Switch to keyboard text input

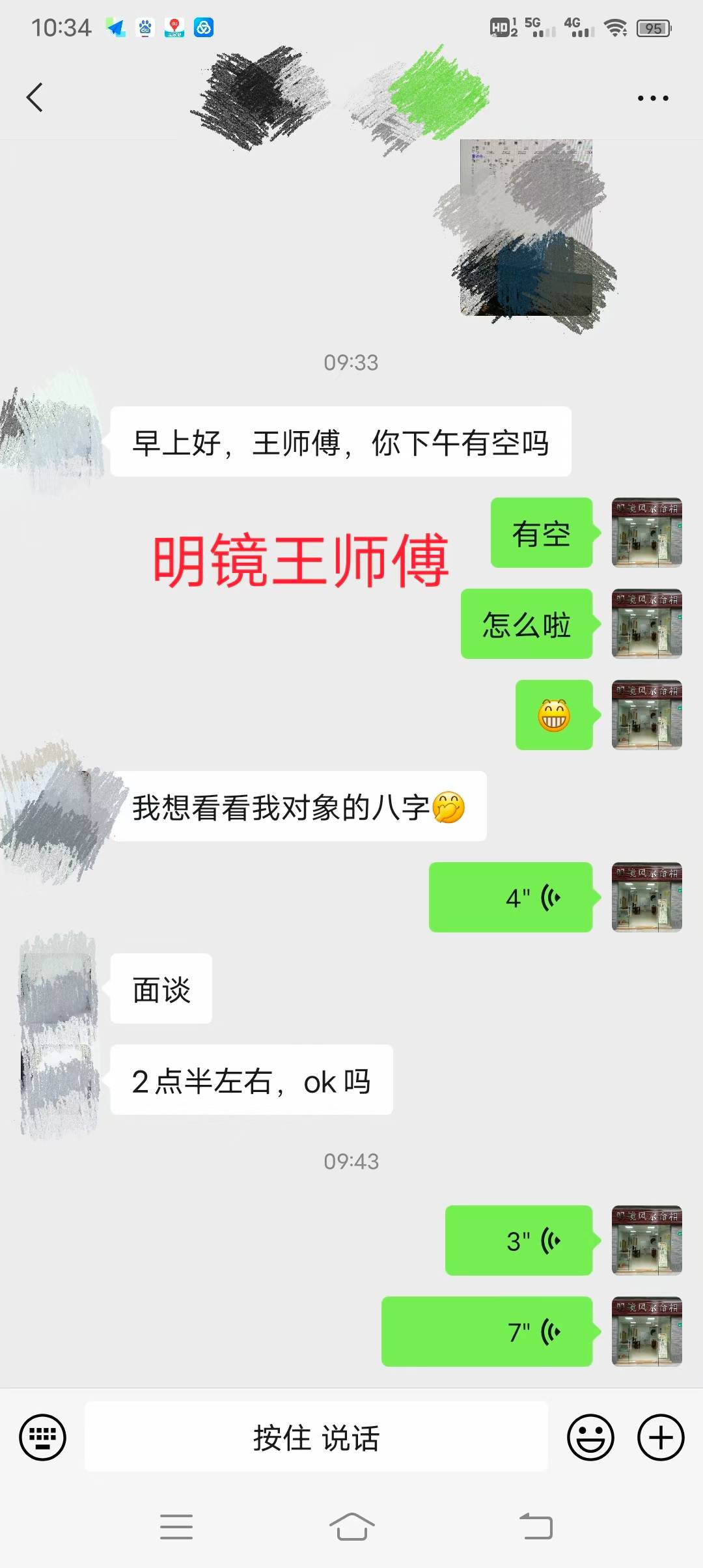(x=42, y=1437)
